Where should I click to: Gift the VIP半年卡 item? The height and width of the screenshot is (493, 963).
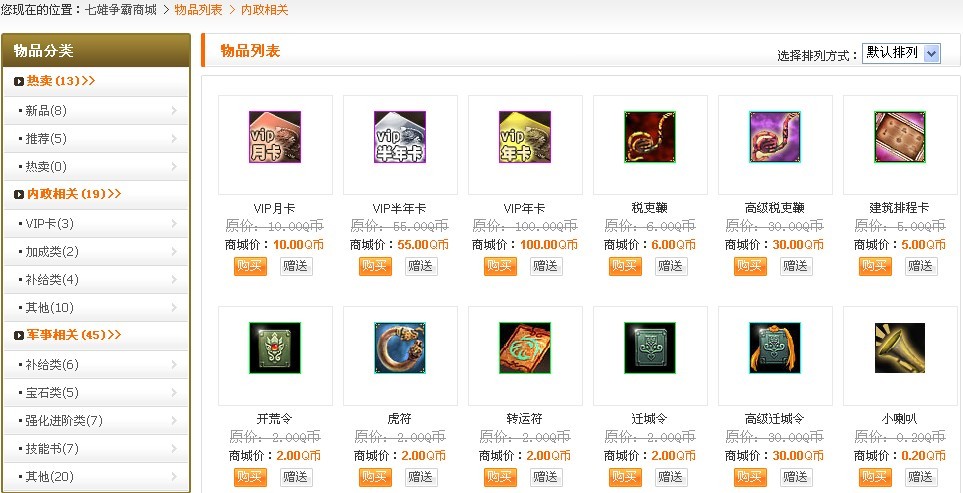[420, 266]
